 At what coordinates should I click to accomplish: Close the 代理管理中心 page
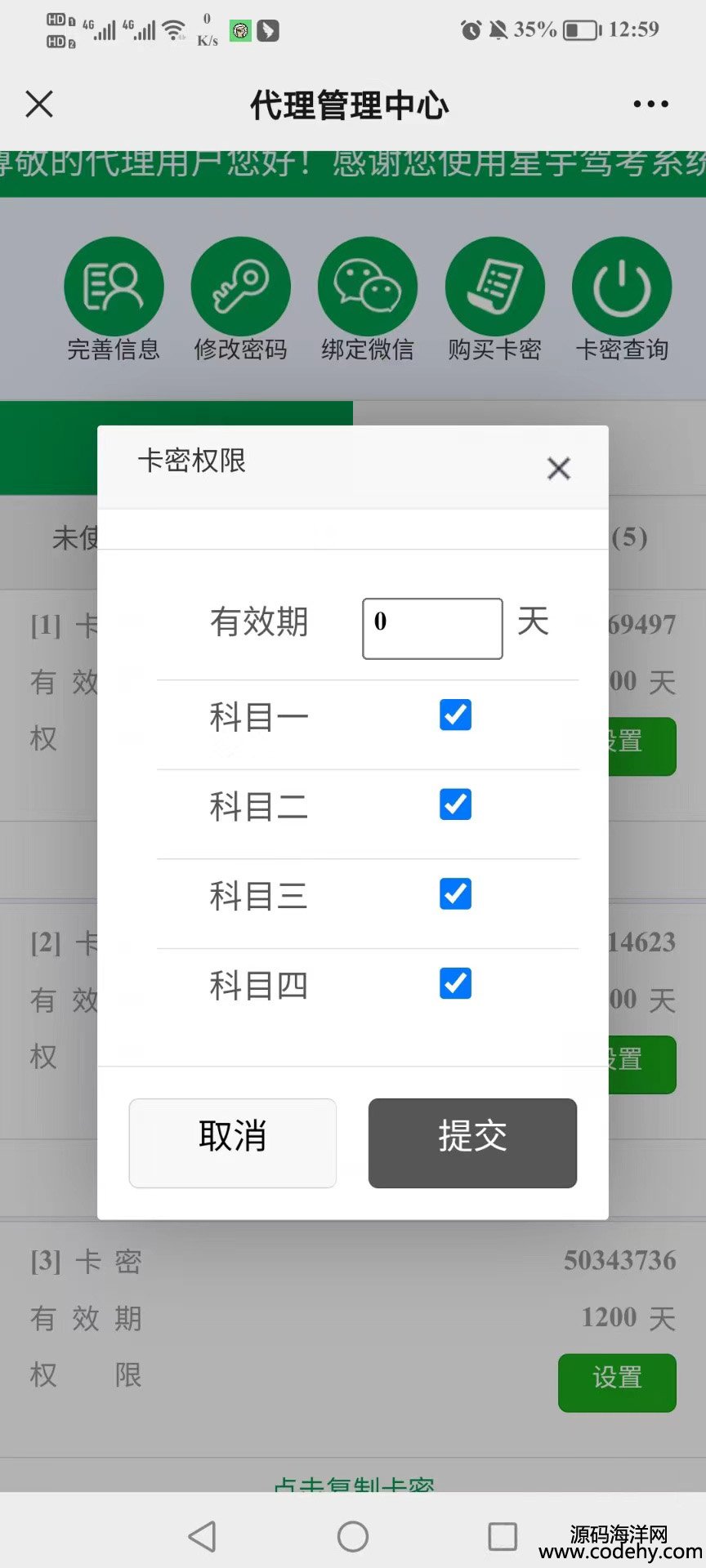(x=39, y=105)
